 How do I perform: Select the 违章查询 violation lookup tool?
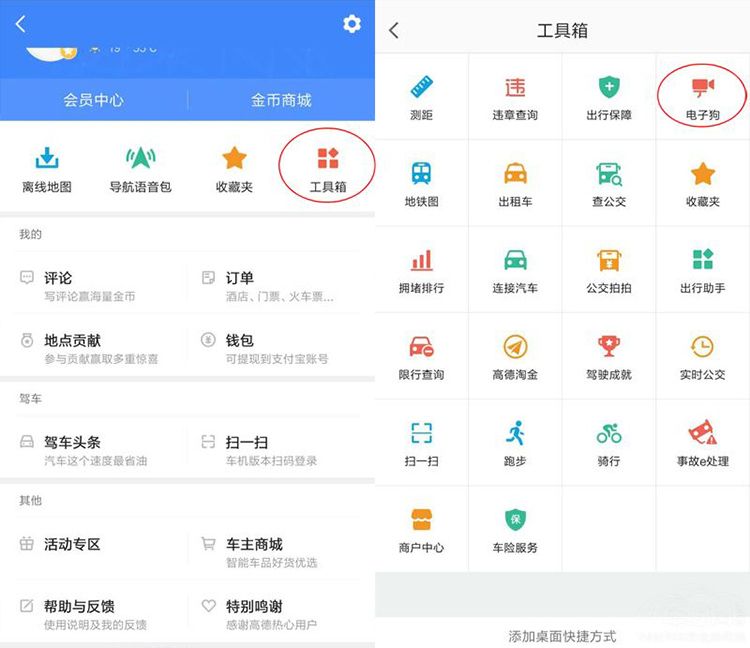tap(515, 97)
